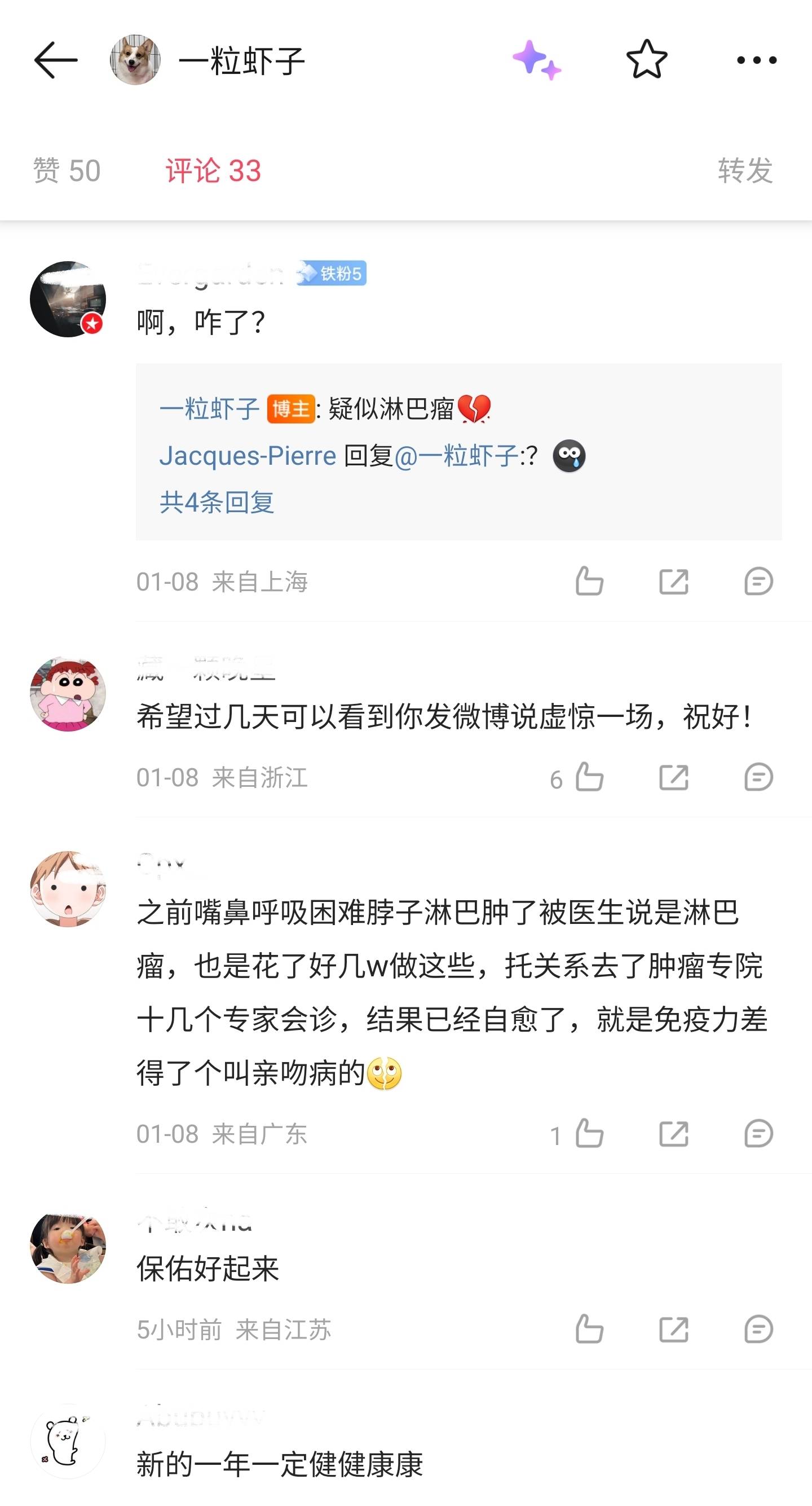812x1506 pixels.
Task: Bookmark this post with the star icon
Action: 647,60
